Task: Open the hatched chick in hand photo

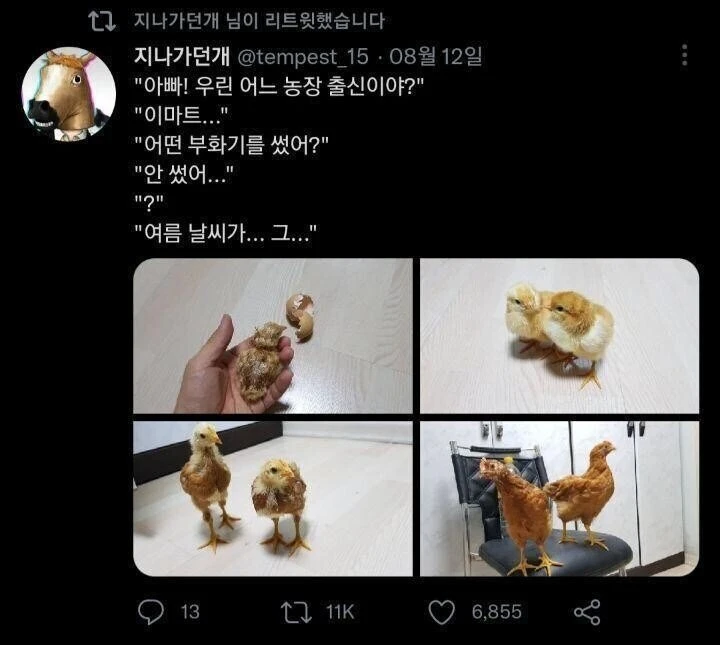Action: tap(272, 336)
